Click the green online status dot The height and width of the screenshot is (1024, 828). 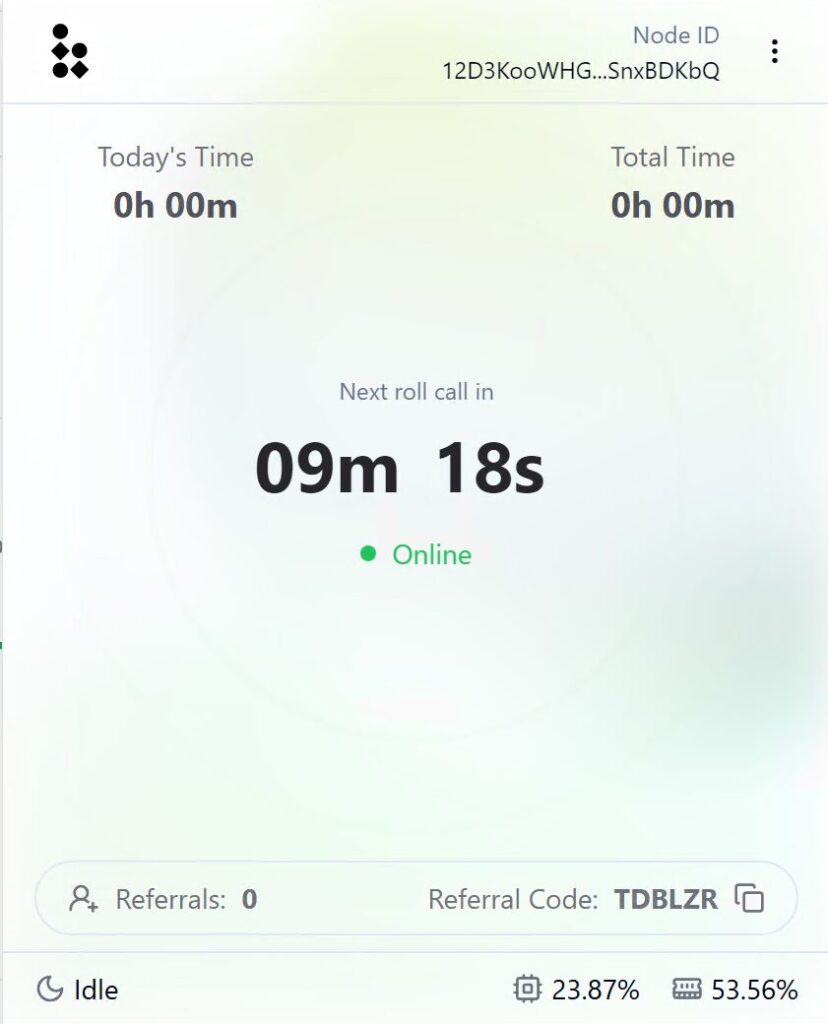point(367,553)
